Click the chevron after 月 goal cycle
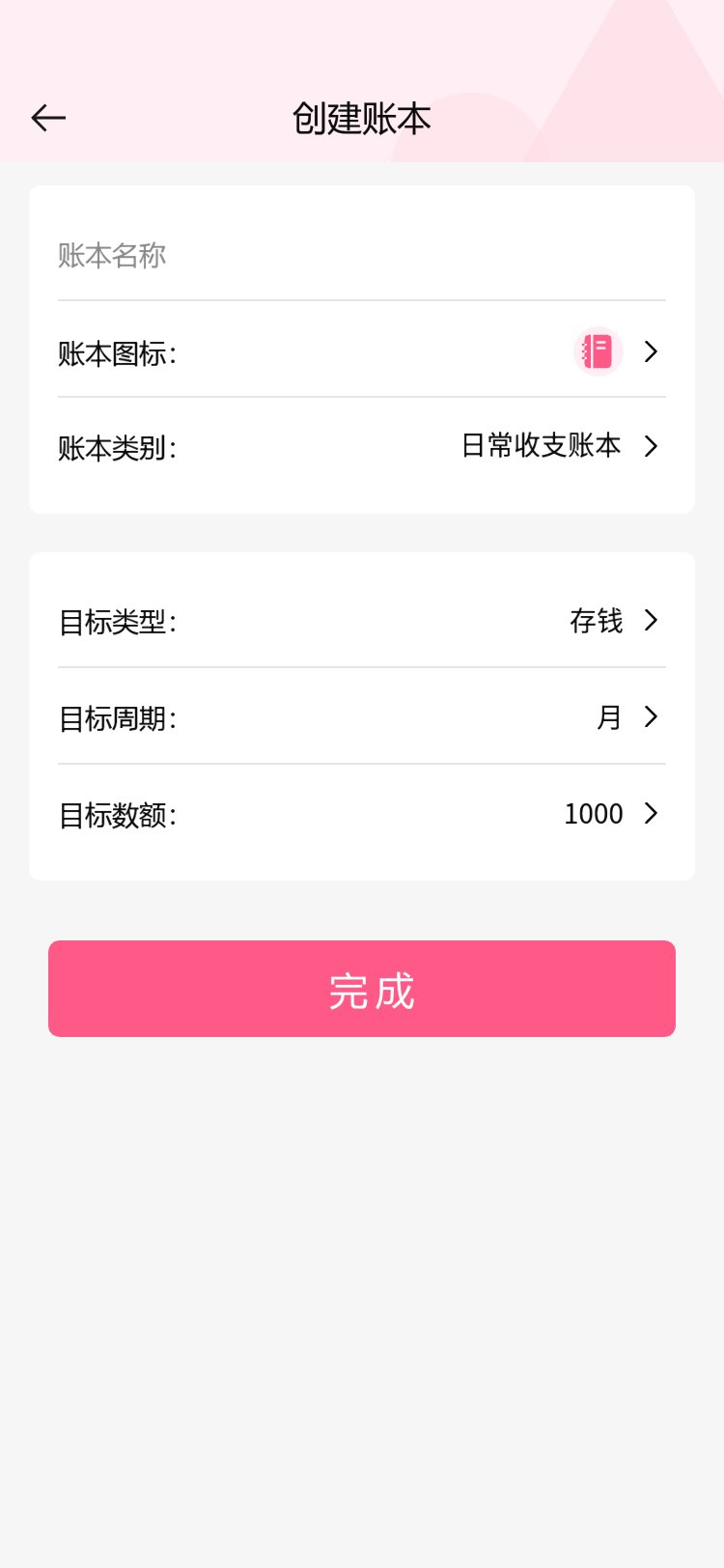 click(651, 717)
